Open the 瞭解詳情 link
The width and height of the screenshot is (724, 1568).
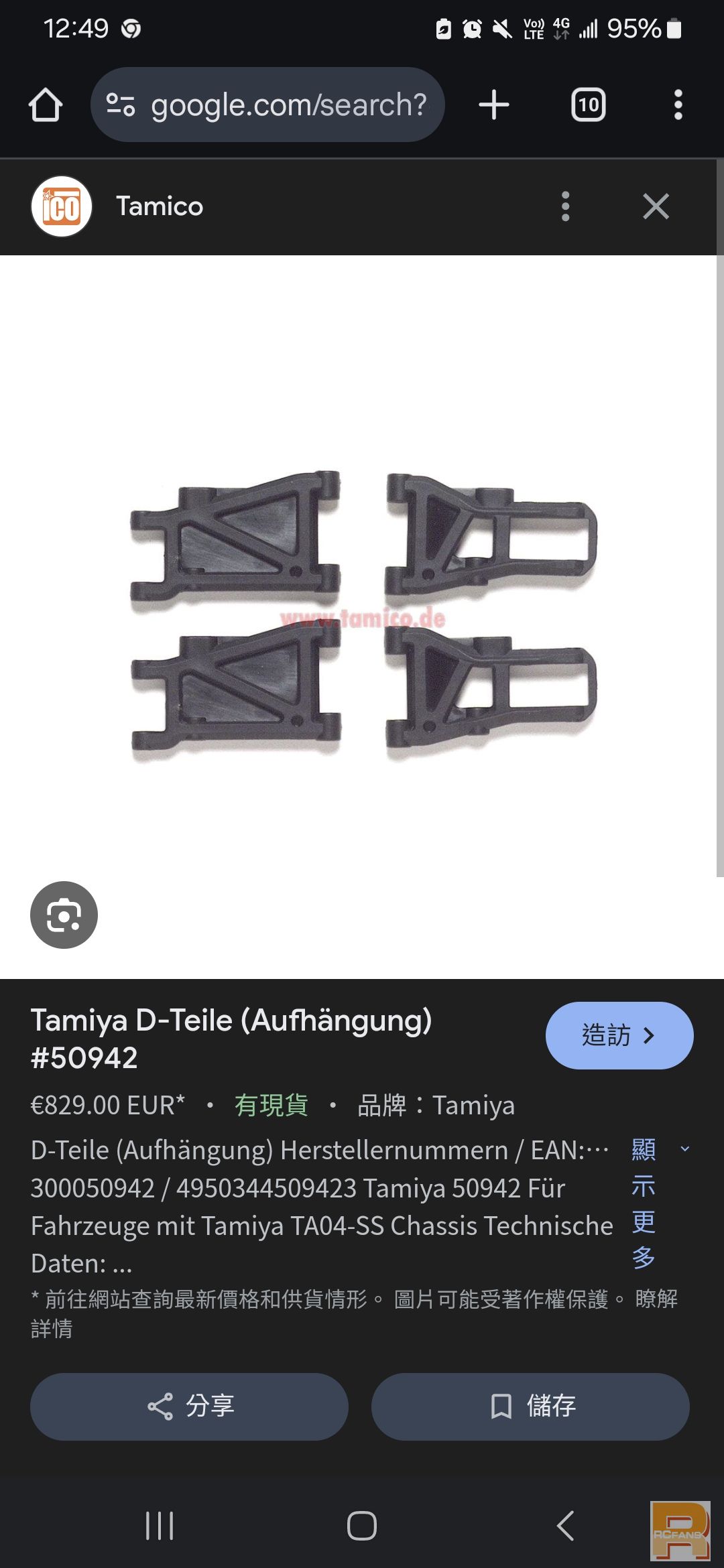(354, 1313)
